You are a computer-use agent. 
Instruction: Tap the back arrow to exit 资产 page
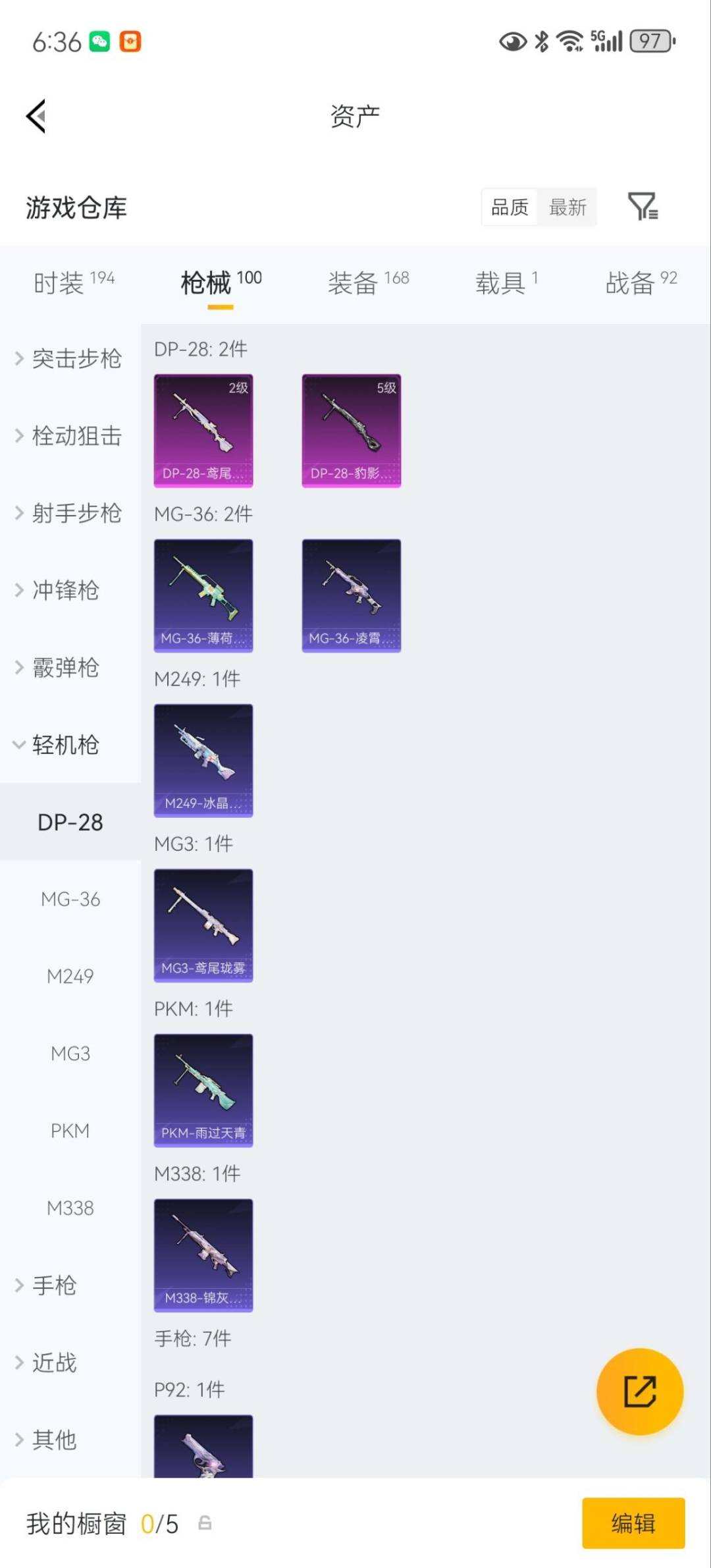(x=36, y=115)
